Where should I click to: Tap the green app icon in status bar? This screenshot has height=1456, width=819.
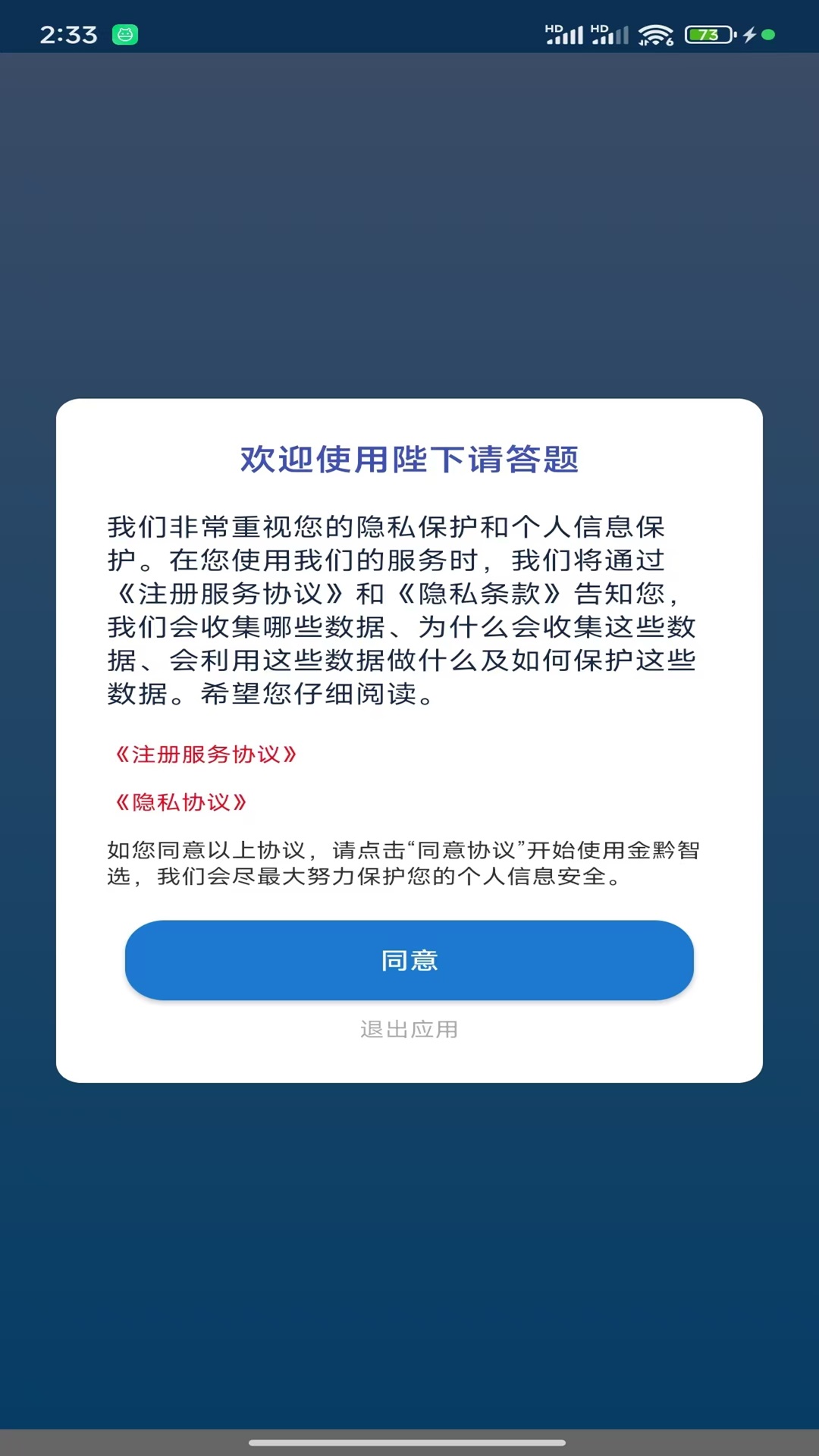126,33
